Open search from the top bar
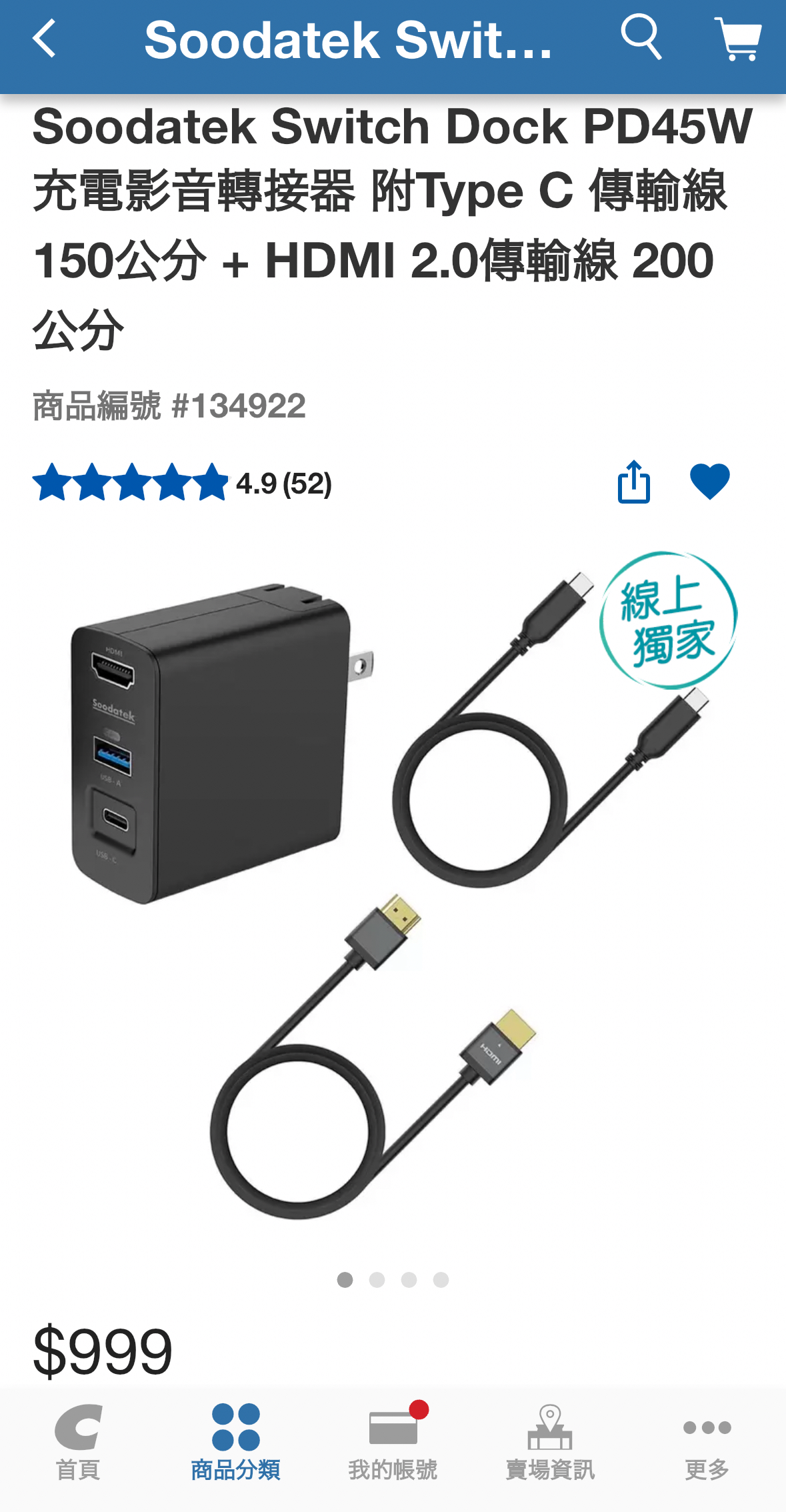The image size is (786, 1512). coord(641,38)
